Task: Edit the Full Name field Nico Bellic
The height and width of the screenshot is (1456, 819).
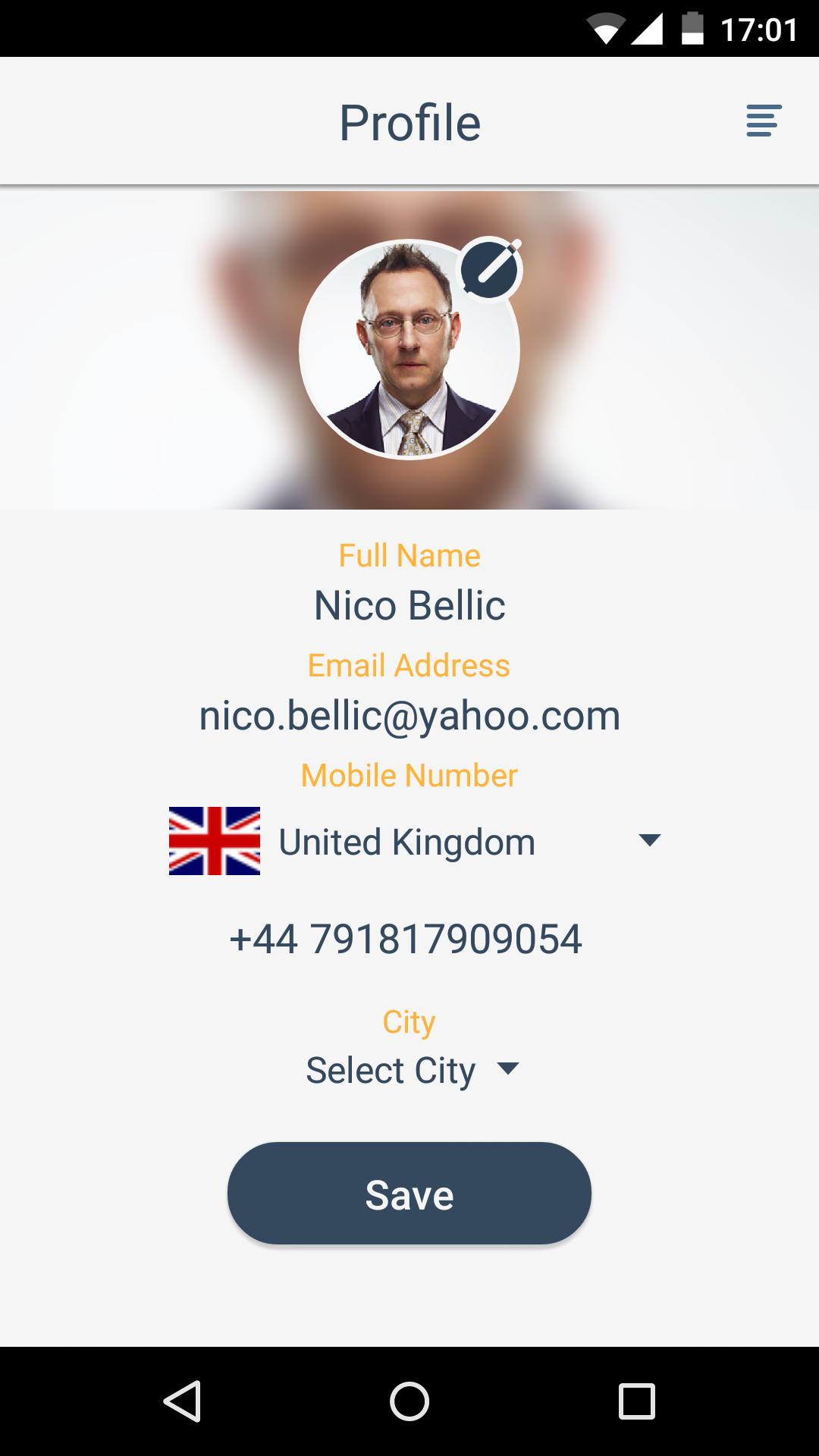Action: (x=409, y=606)
